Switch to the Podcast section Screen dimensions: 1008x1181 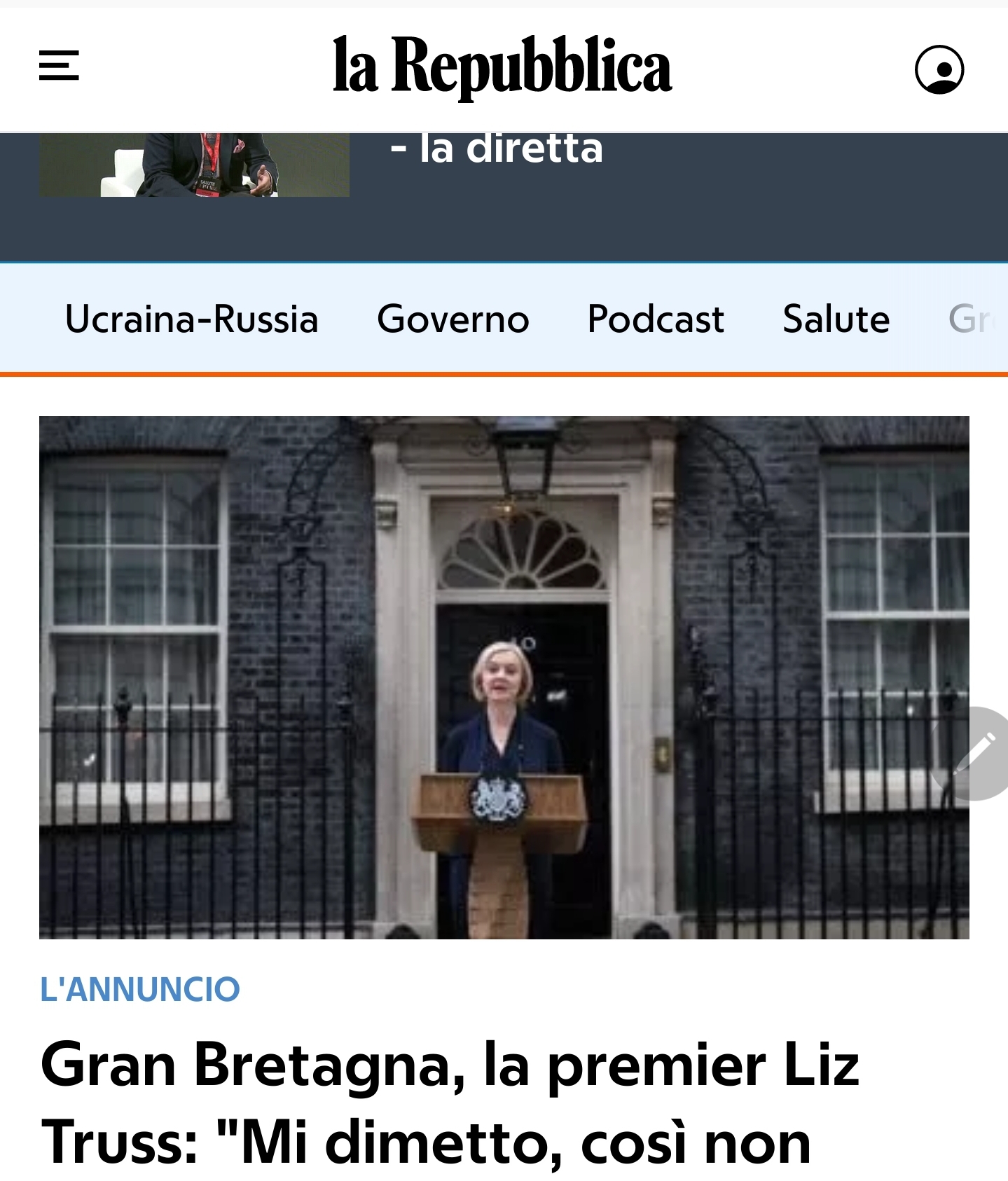point(656,319)
